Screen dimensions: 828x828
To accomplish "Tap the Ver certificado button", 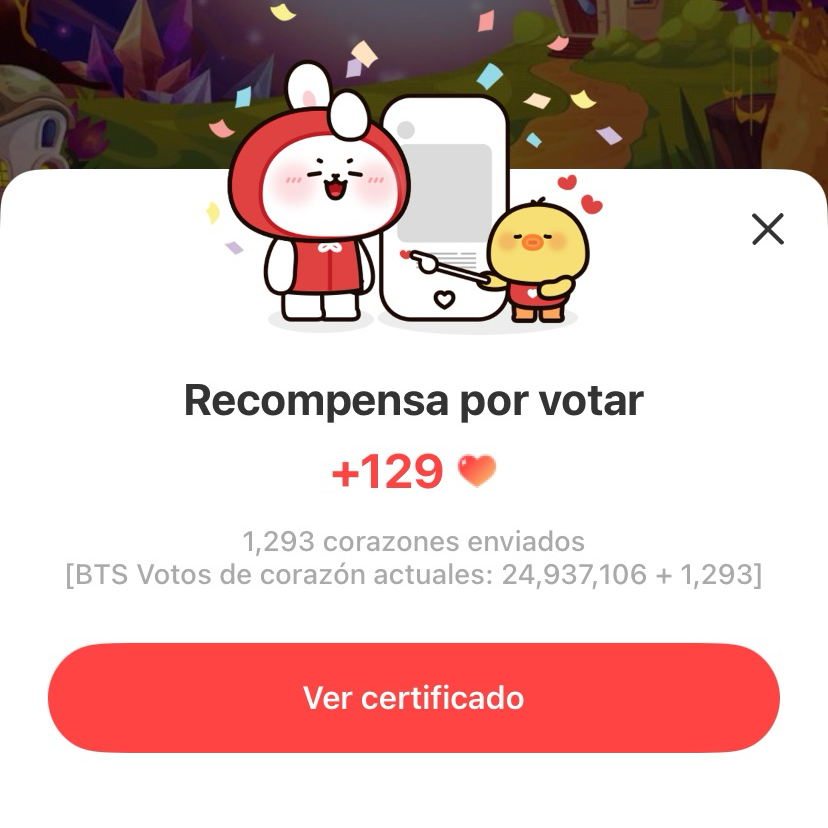I will coord(413,697).
